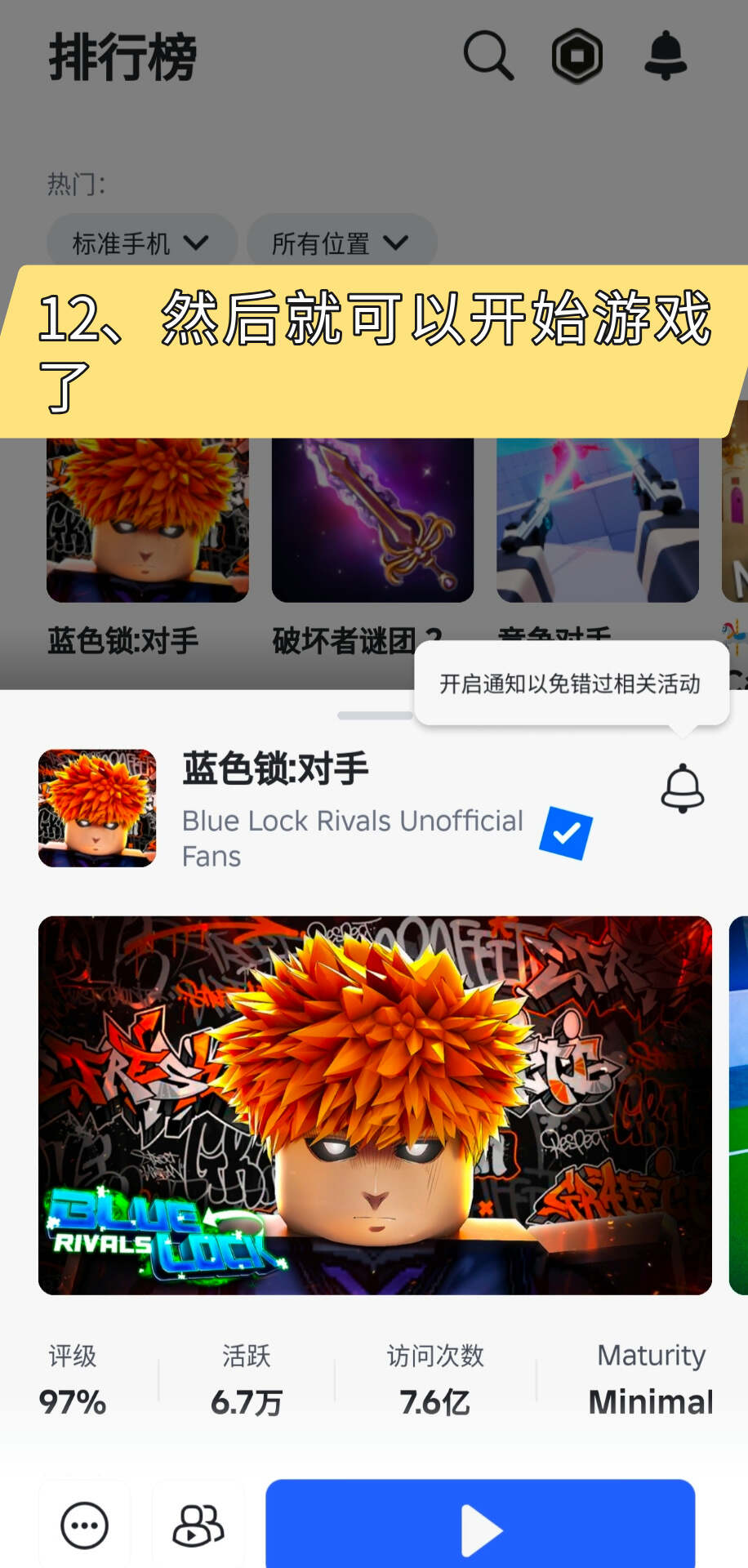View the Blue Lock Rivals preview image
This screenshot has height=1568, width=748.
(375, 1105)
